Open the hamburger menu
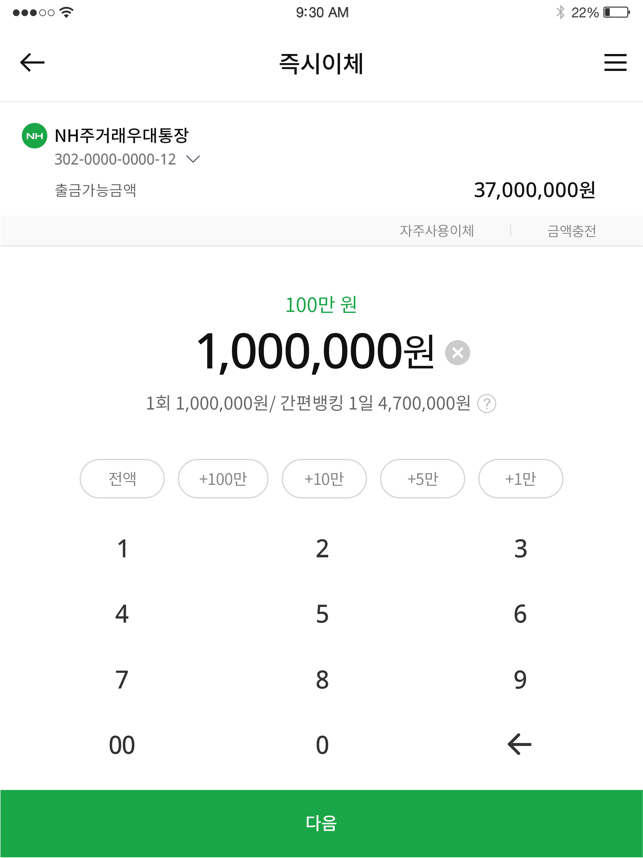 (x=615, y=63)
